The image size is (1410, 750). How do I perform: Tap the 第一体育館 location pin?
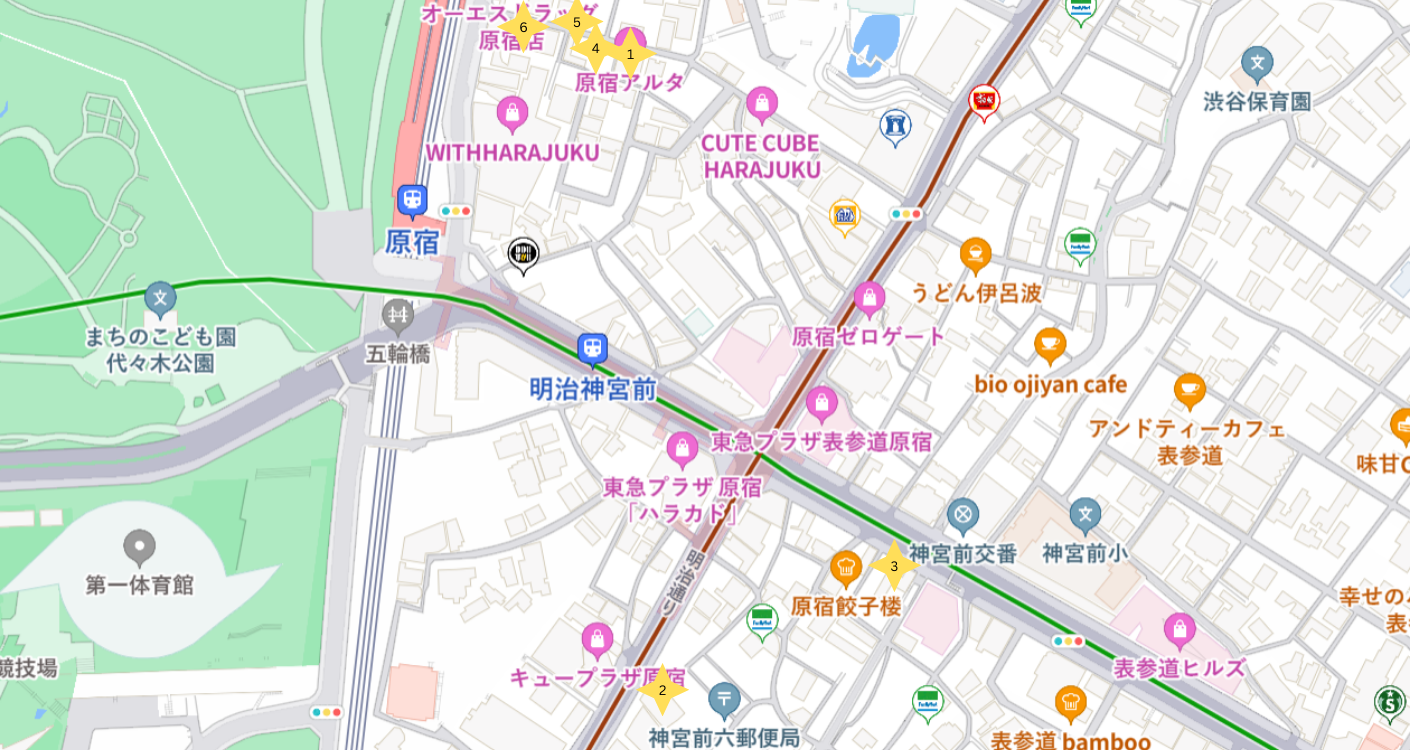click(139, 546)
